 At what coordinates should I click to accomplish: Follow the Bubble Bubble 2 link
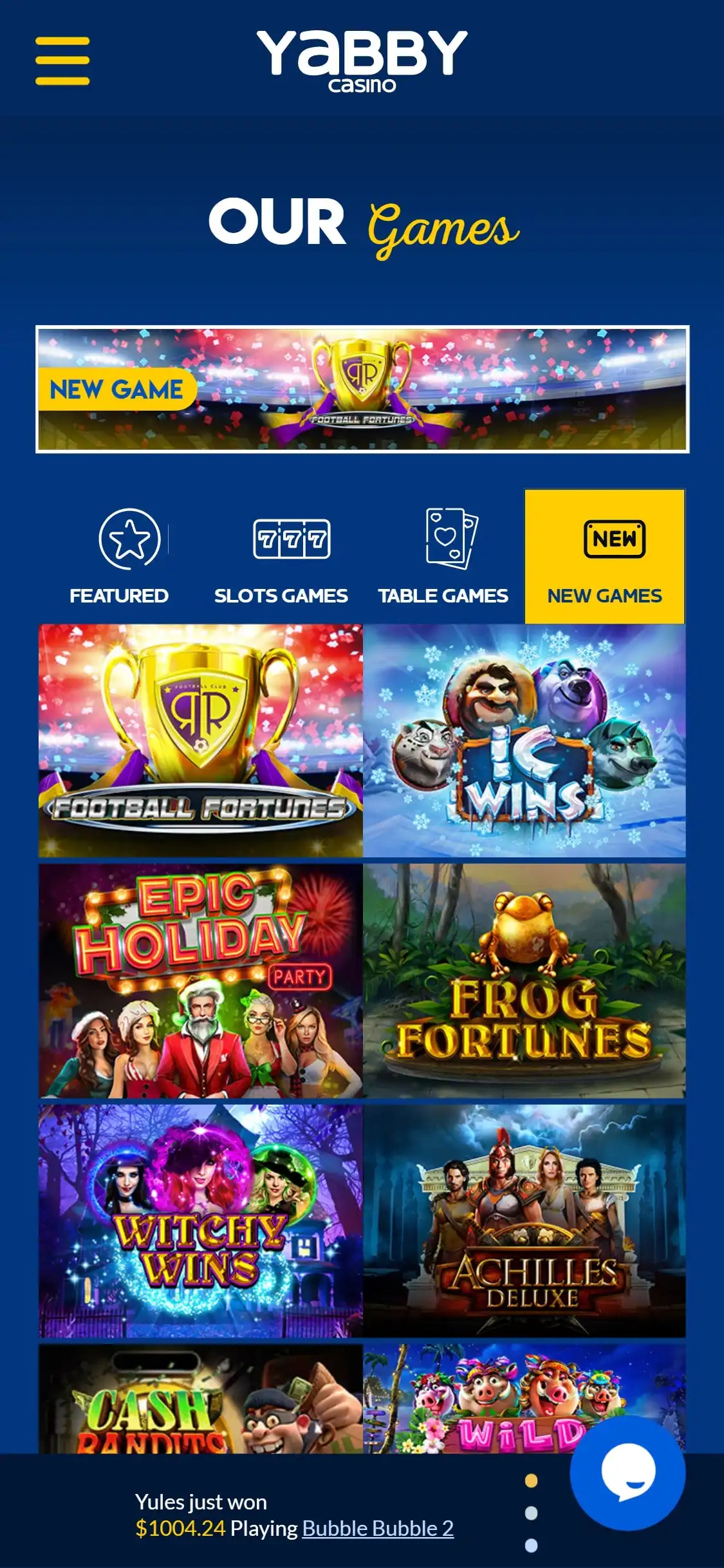378,1528
